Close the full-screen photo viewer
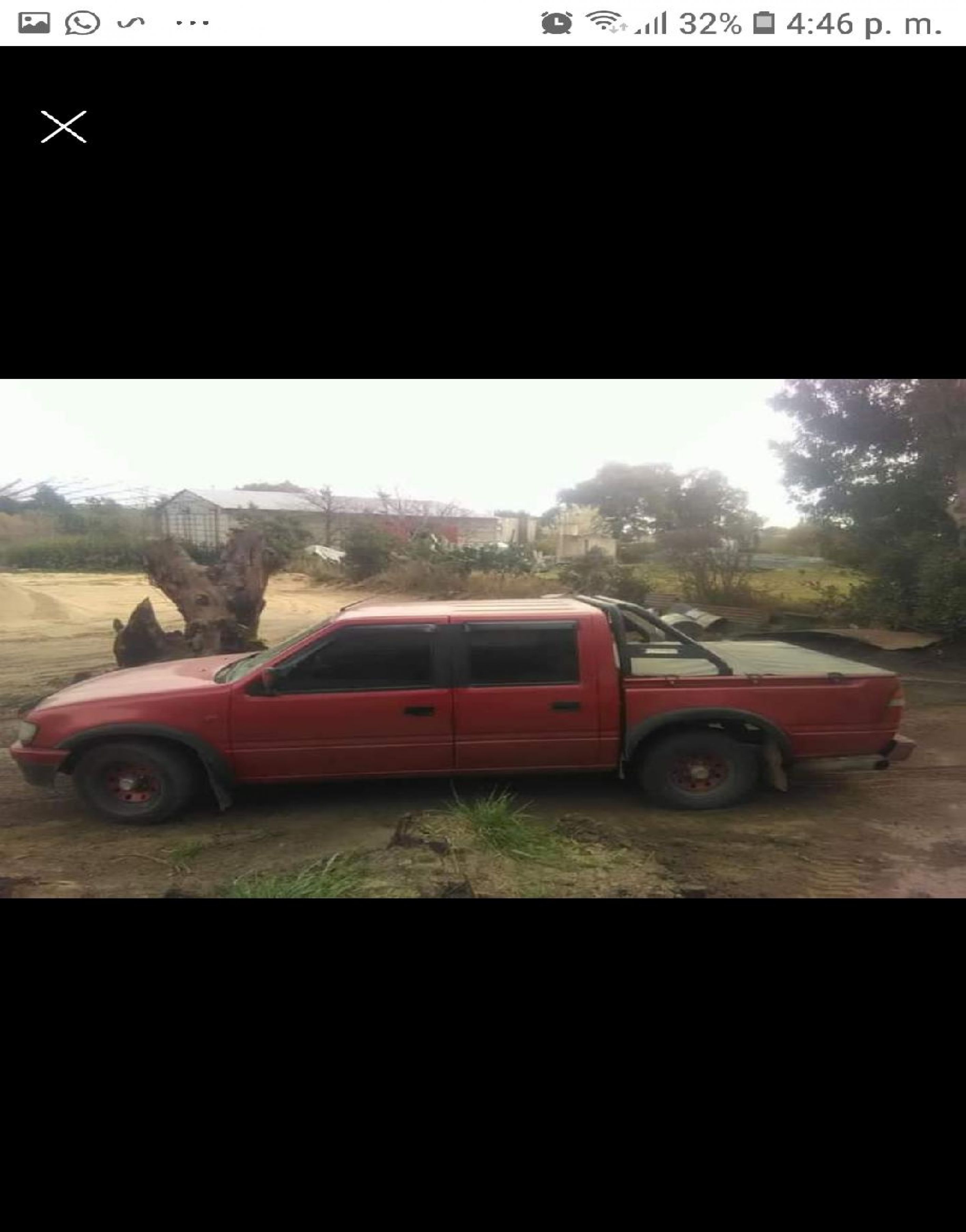Screen dimensions: 966x1232 pos(63,127)
